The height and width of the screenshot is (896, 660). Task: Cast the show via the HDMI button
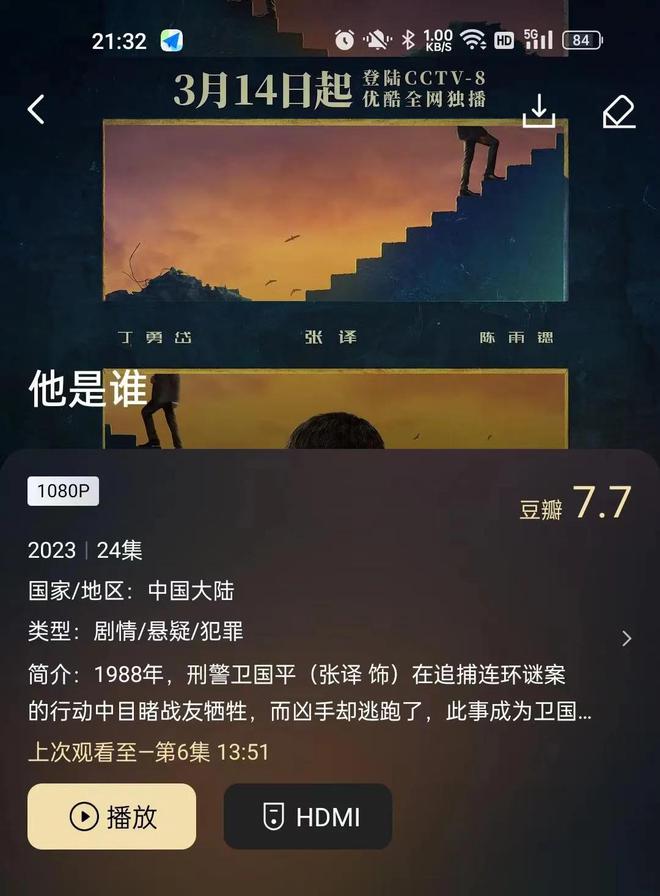pyautogui.click(x=308, y=817)
